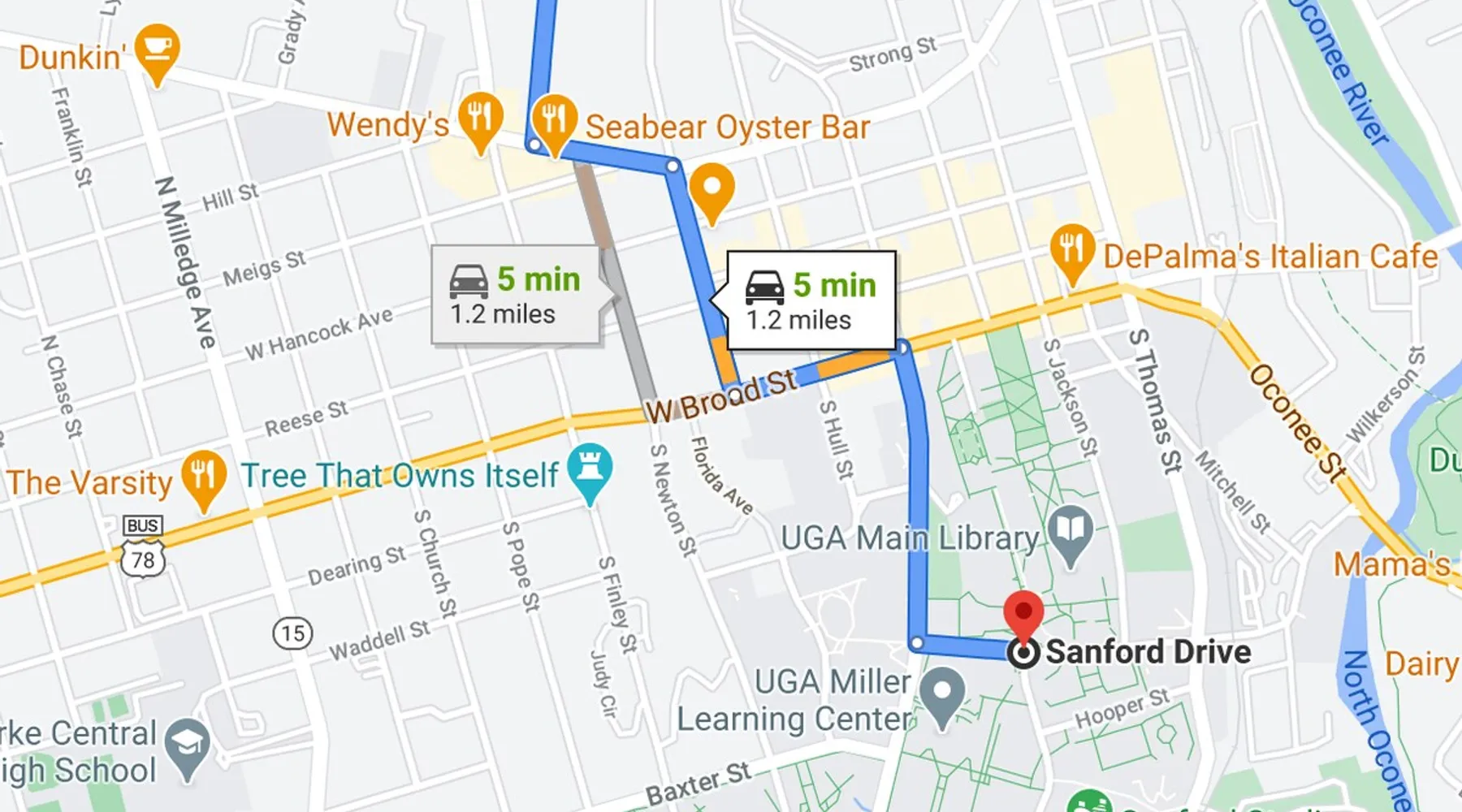Open The Varsity restaurant marker
Image resolution: width=1462 pixels, height=812 pixels.
(x=203, y=477)
